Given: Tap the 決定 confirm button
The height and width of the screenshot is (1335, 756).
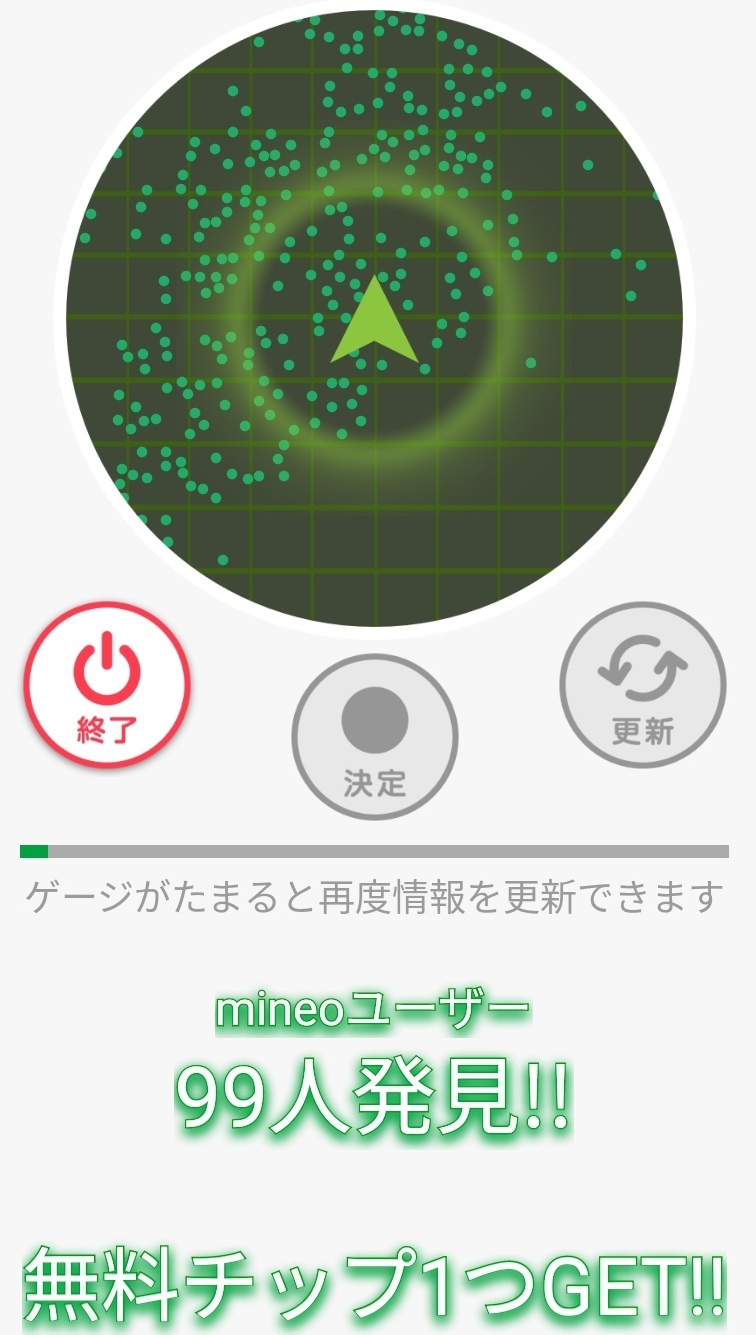Looking at the screenshot, I should pos(375,737).
